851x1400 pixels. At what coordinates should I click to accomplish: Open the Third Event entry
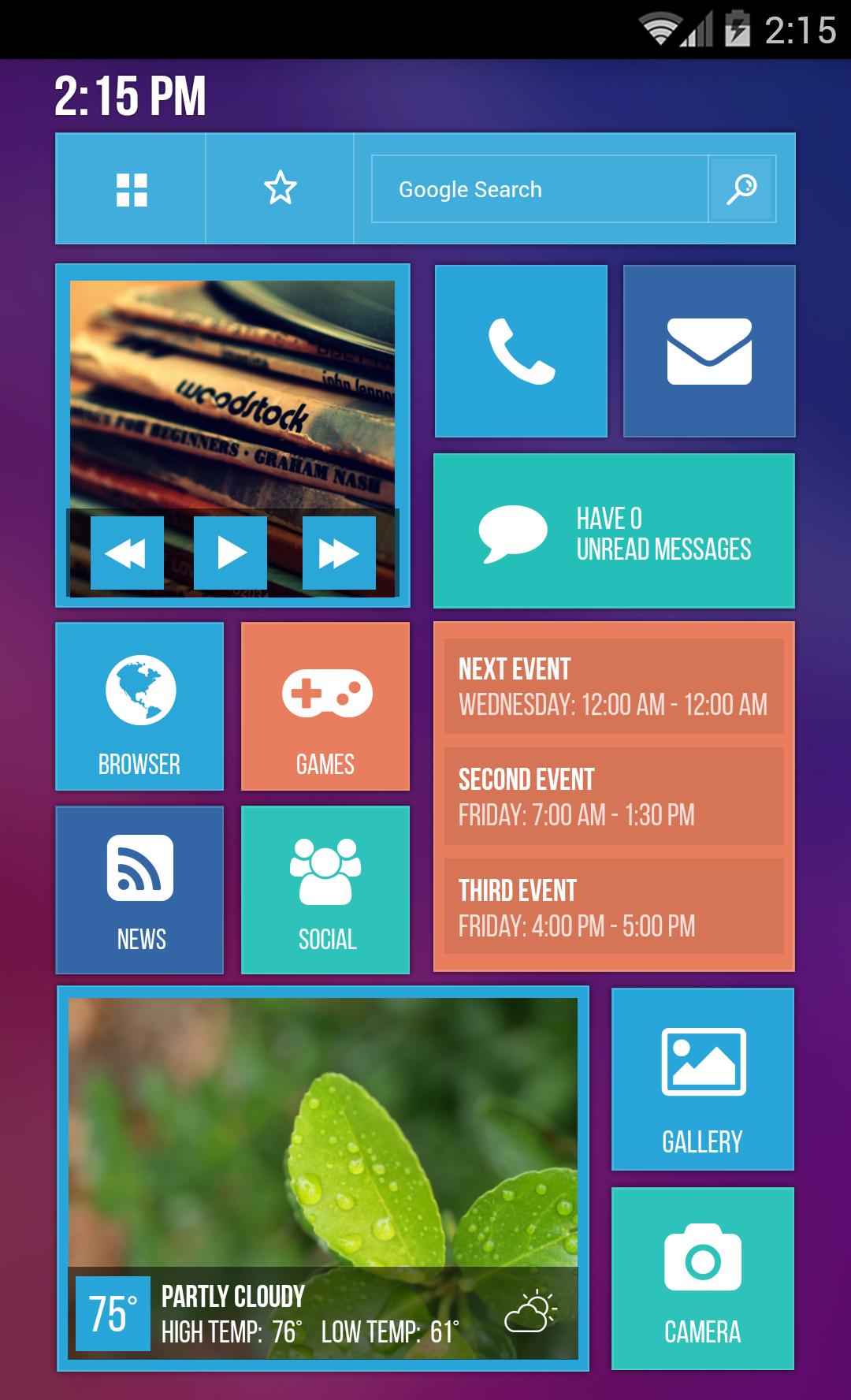point(614,907)
